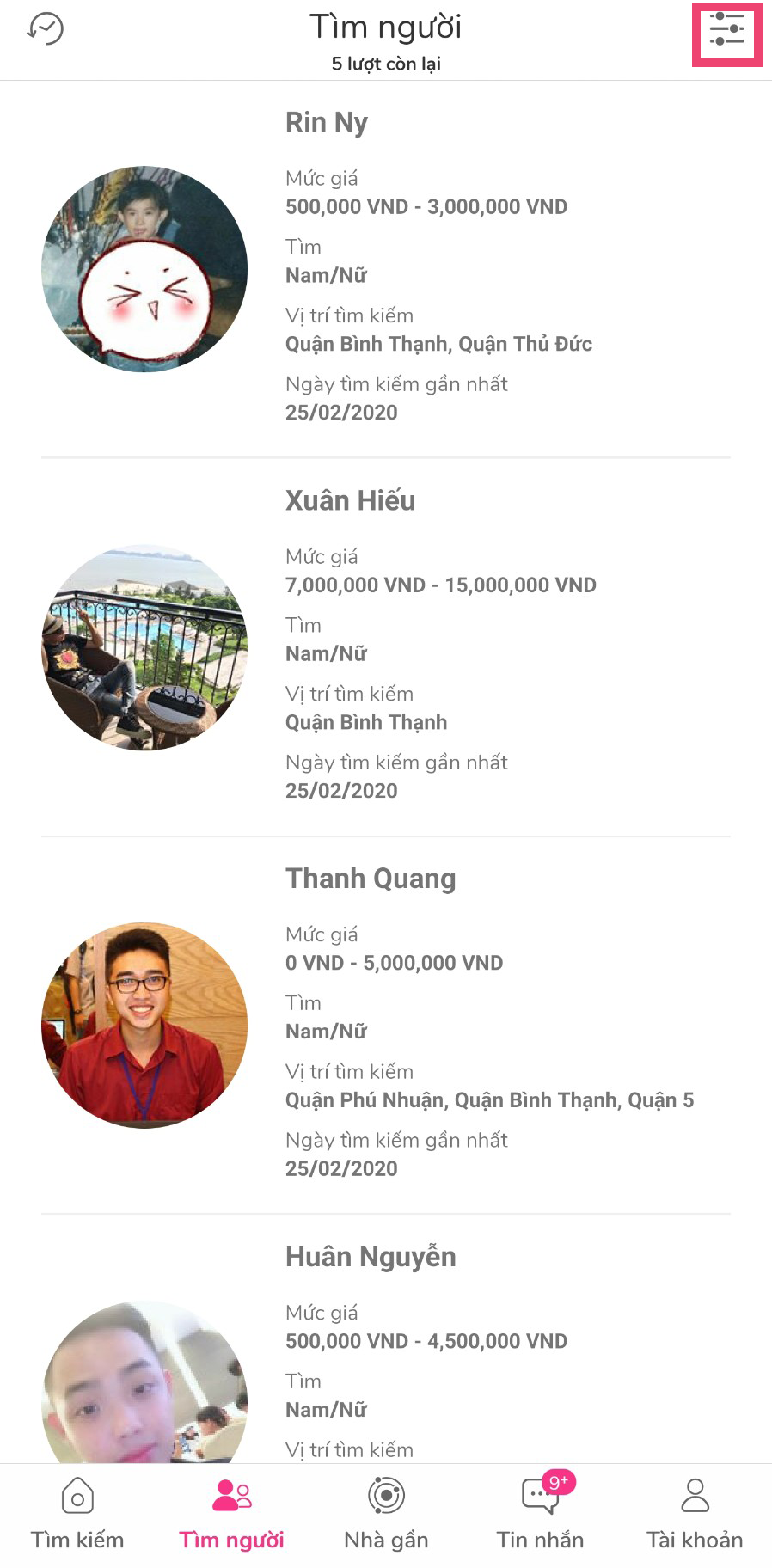Image resolution: width=772 pixels, height=1568 pixels.
Task: Switch to the Tìm kiếm tab
Action: tap(77, 1514)
